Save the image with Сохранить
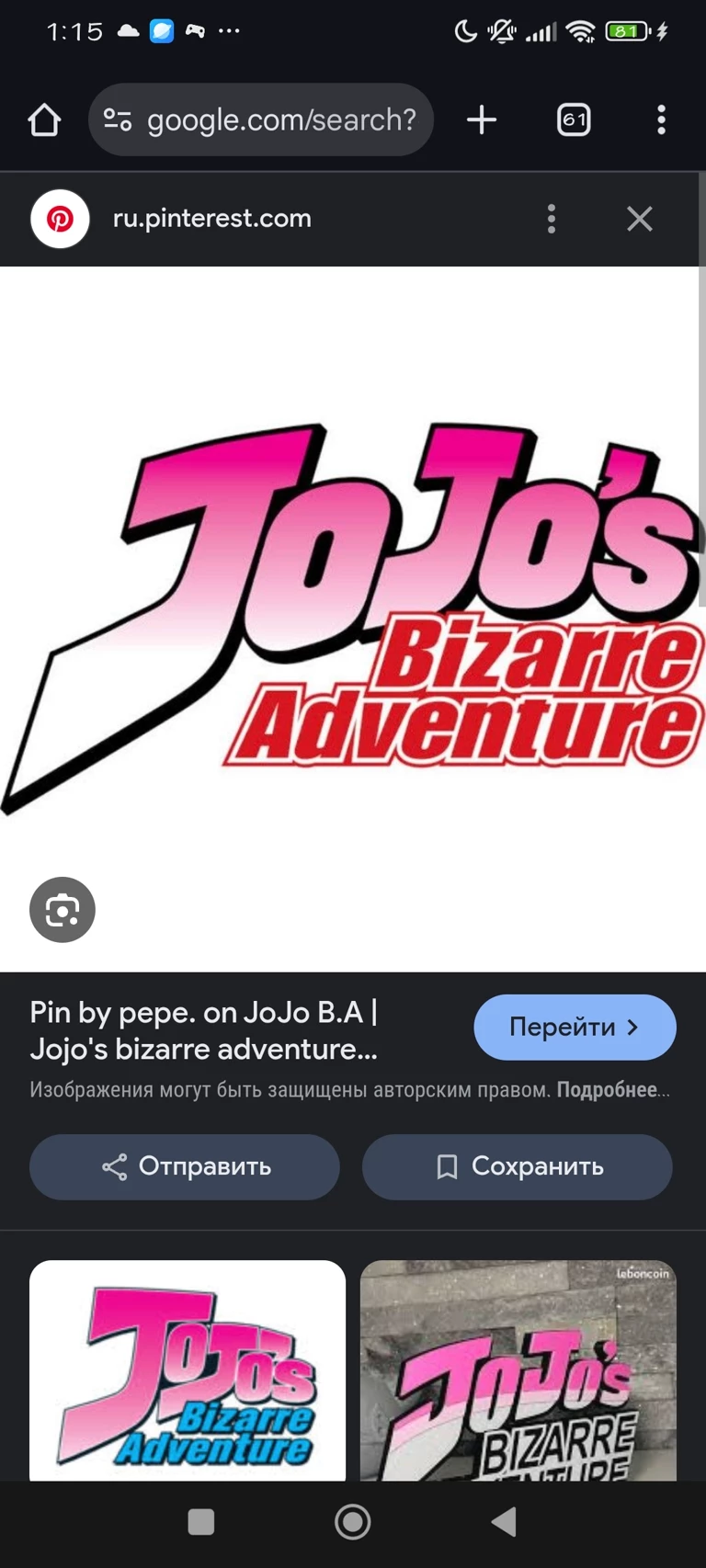 pyautogui.click(x=517, y=1166)
